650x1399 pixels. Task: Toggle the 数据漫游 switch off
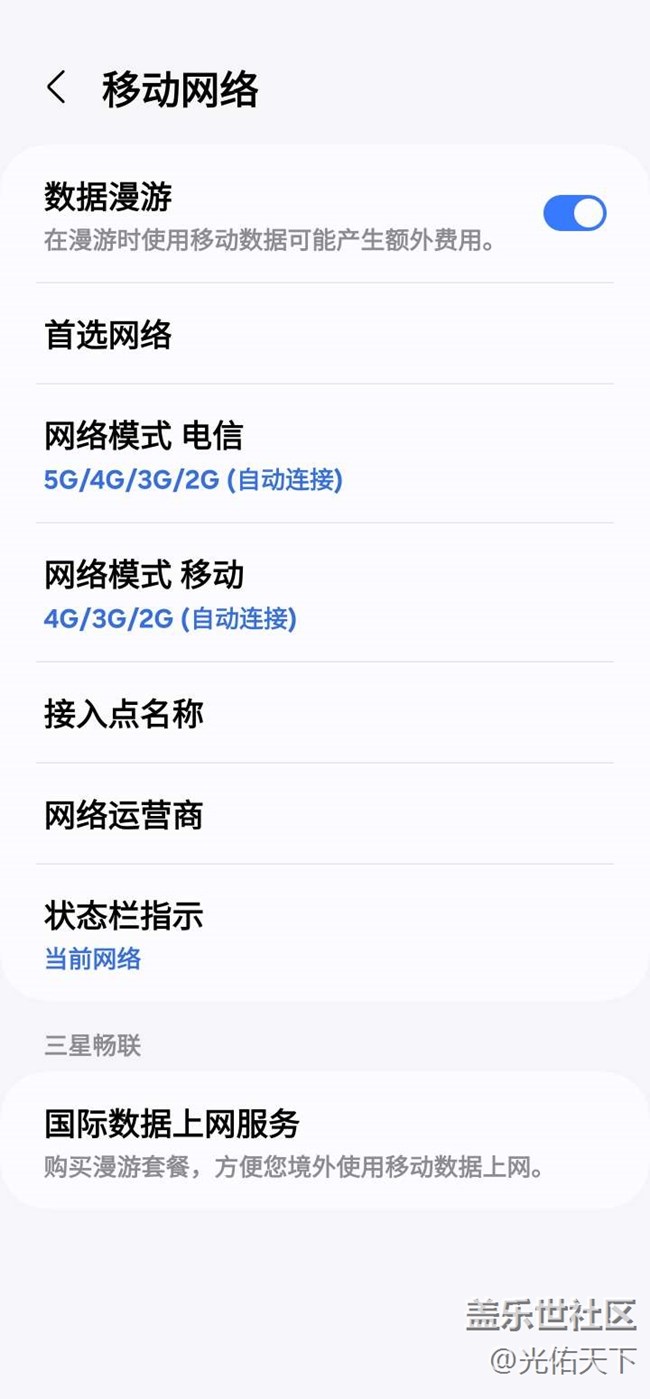point(574,213)
